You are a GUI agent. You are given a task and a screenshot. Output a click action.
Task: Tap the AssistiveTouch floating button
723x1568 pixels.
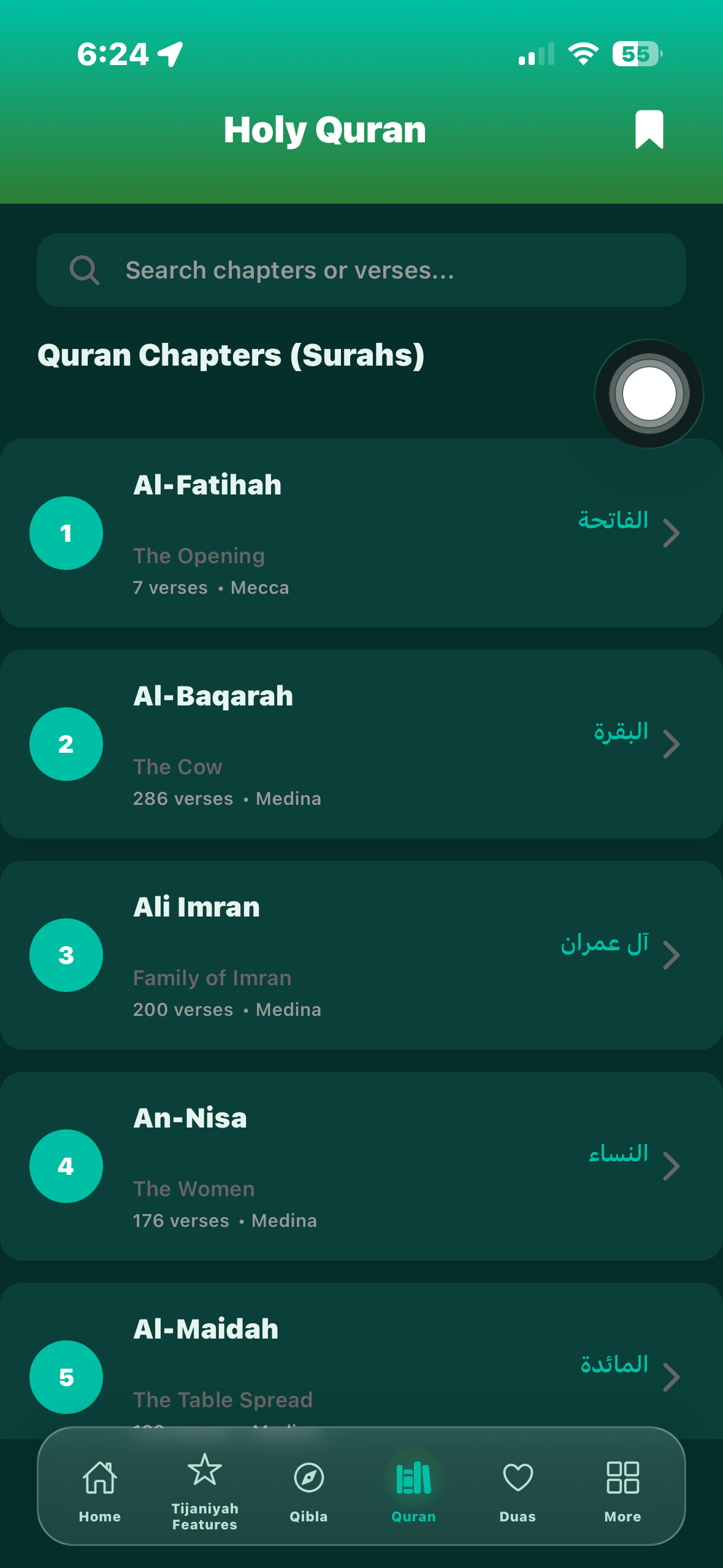(649, 394)
